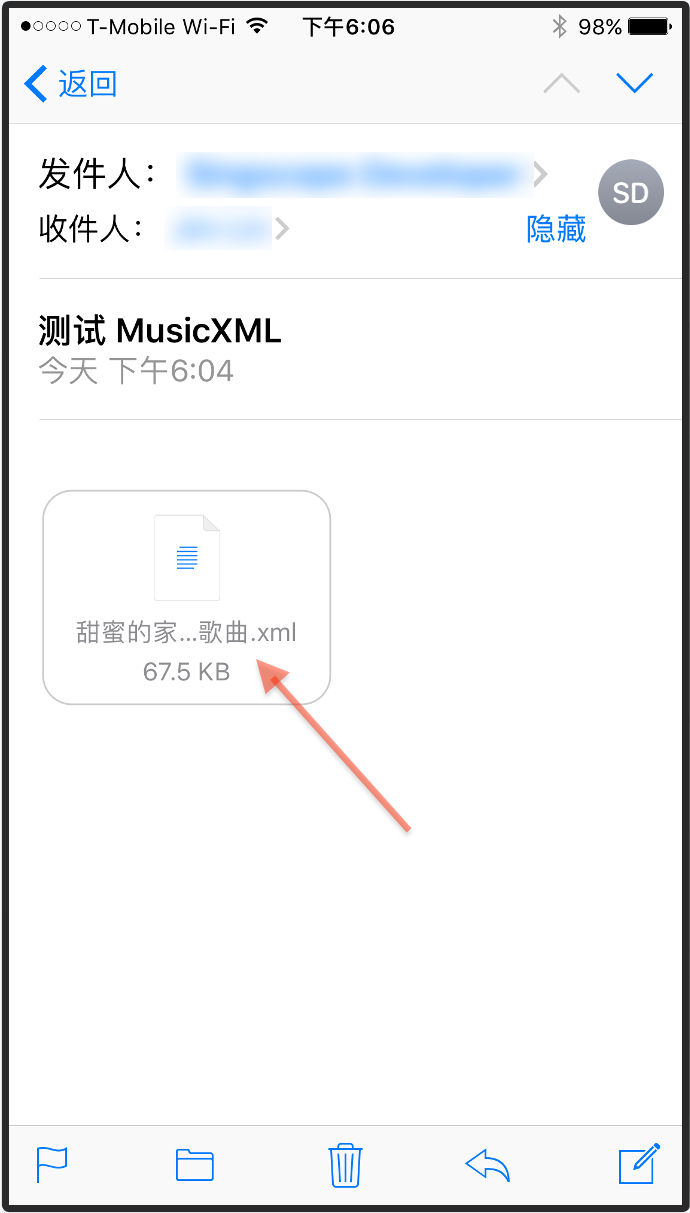Delete this email with trash icon
Viewport: 690px width, 1213px height.
pos(345,1164)
